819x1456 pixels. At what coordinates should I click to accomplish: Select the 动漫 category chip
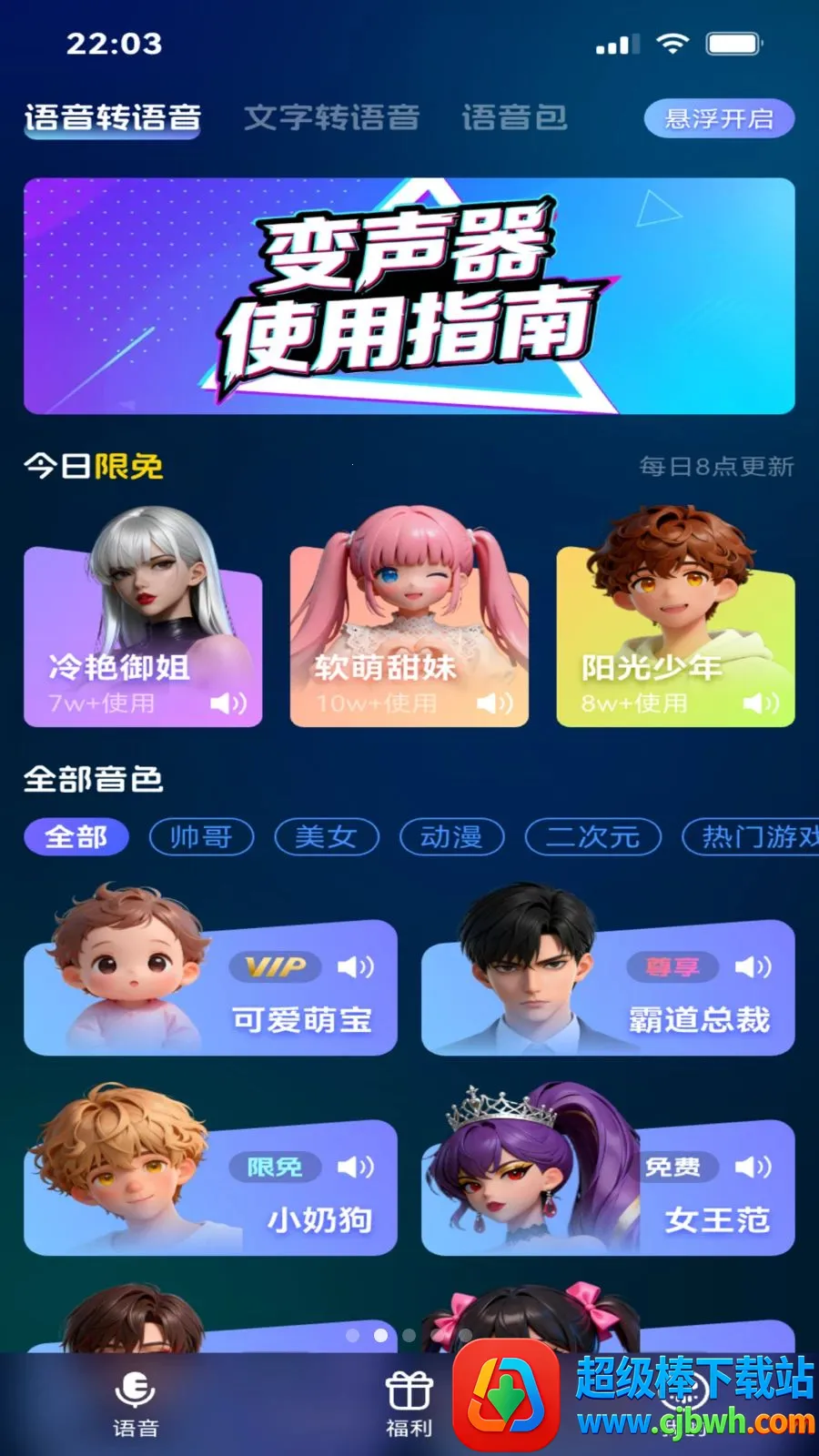(x=451, y=836)
